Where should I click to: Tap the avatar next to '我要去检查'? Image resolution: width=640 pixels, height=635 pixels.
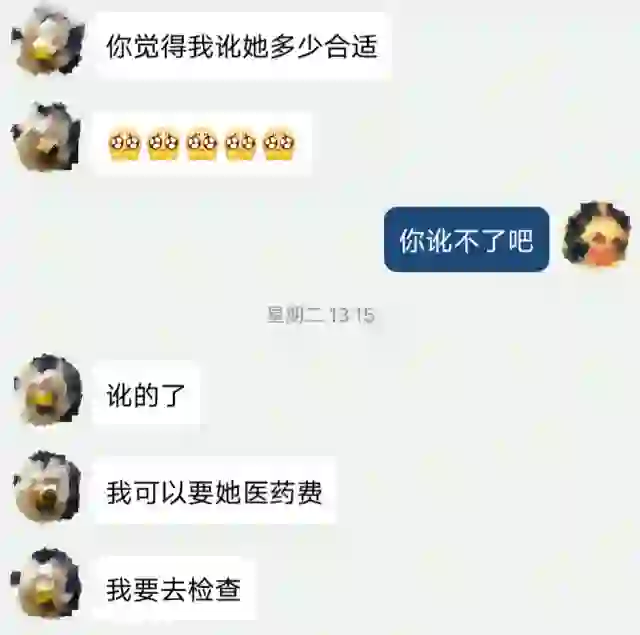(47, 584)
